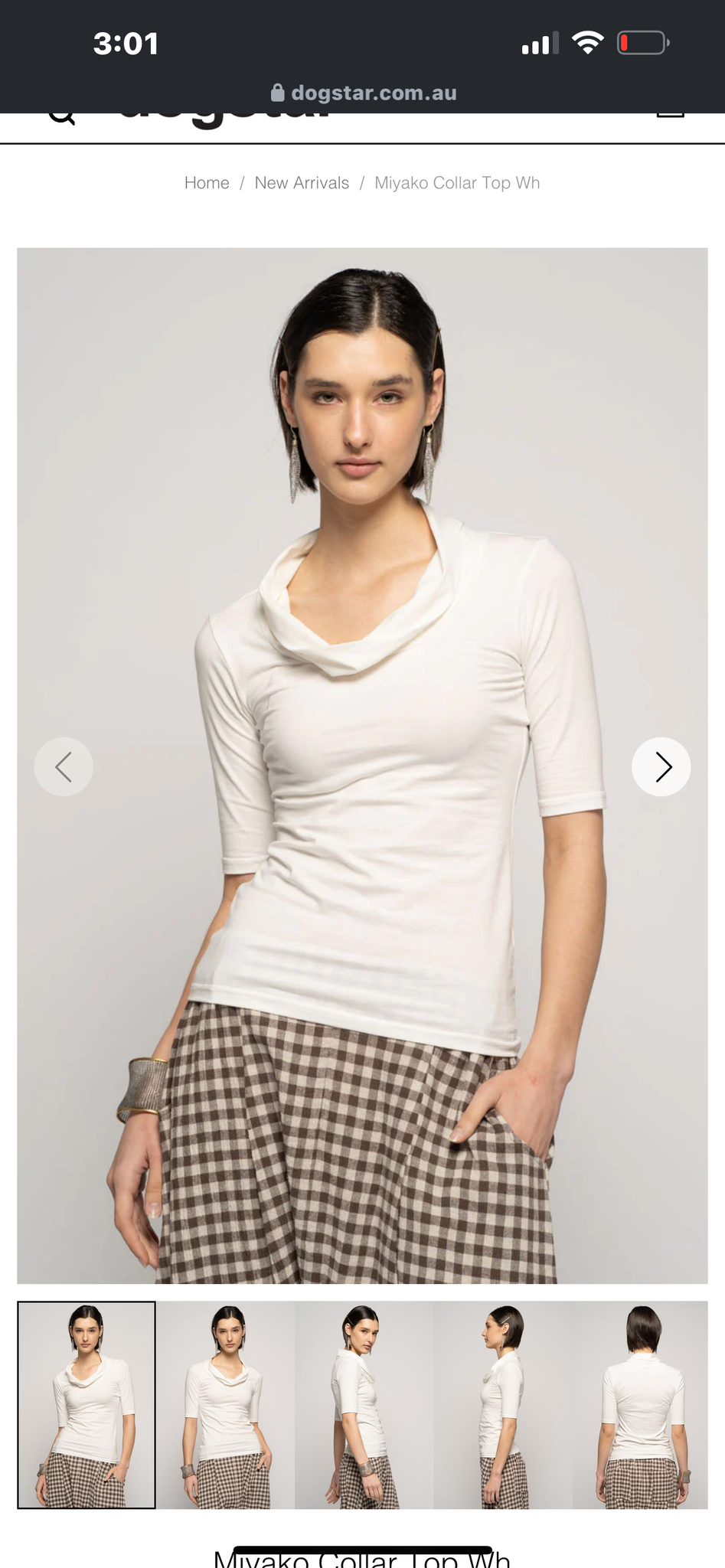The height and width of the screenshot is (1568, 725).
Task: Select the first front-view thumbnail
Action: (87, 1405)
